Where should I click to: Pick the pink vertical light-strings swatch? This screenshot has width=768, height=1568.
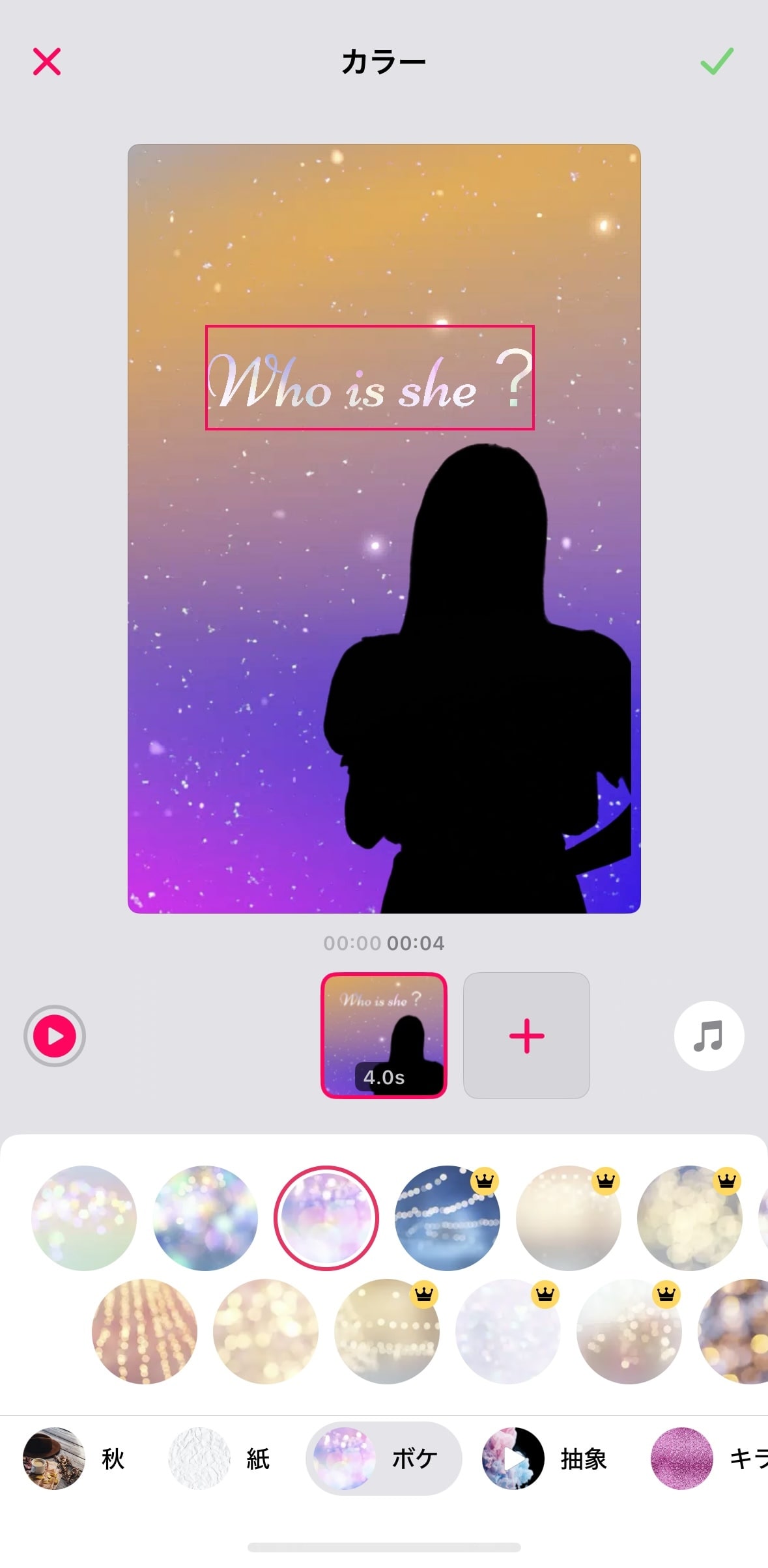(145, 1331)
